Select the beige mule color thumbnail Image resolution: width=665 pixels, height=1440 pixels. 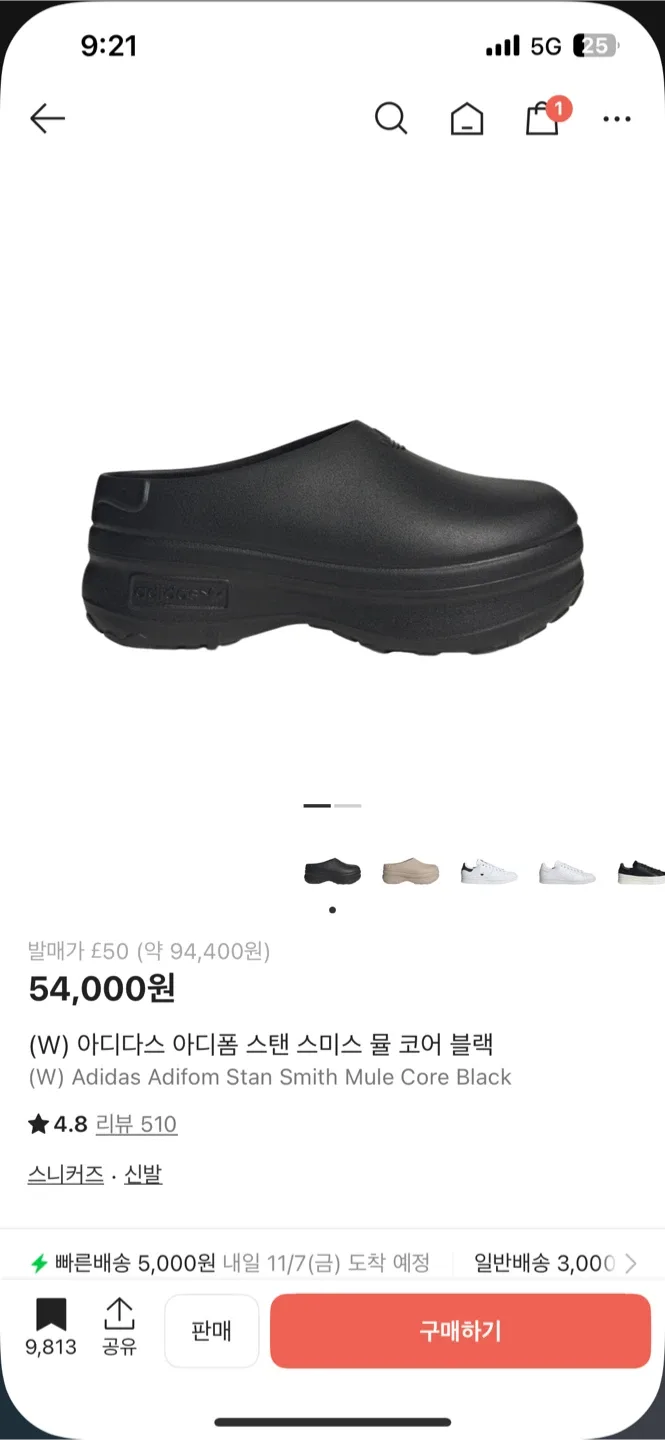point(411,871)
